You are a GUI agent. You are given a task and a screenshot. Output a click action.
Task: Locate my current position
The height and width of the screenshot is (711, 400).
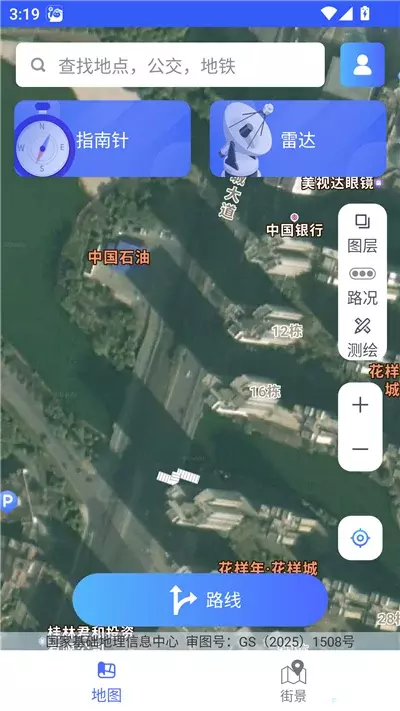[x=361, y=538]
